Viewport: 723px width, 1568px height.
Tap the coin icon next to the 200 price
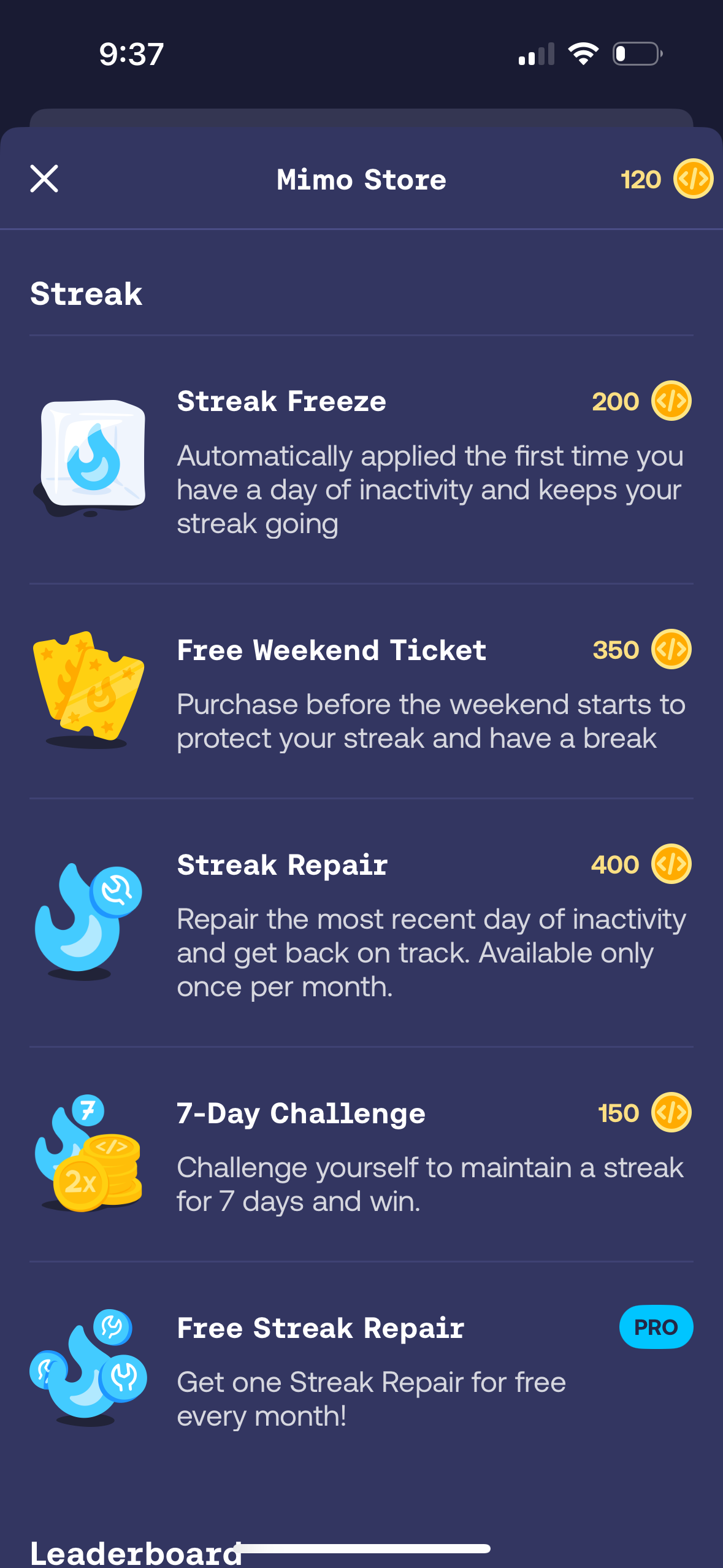click(x=671, y=401)
